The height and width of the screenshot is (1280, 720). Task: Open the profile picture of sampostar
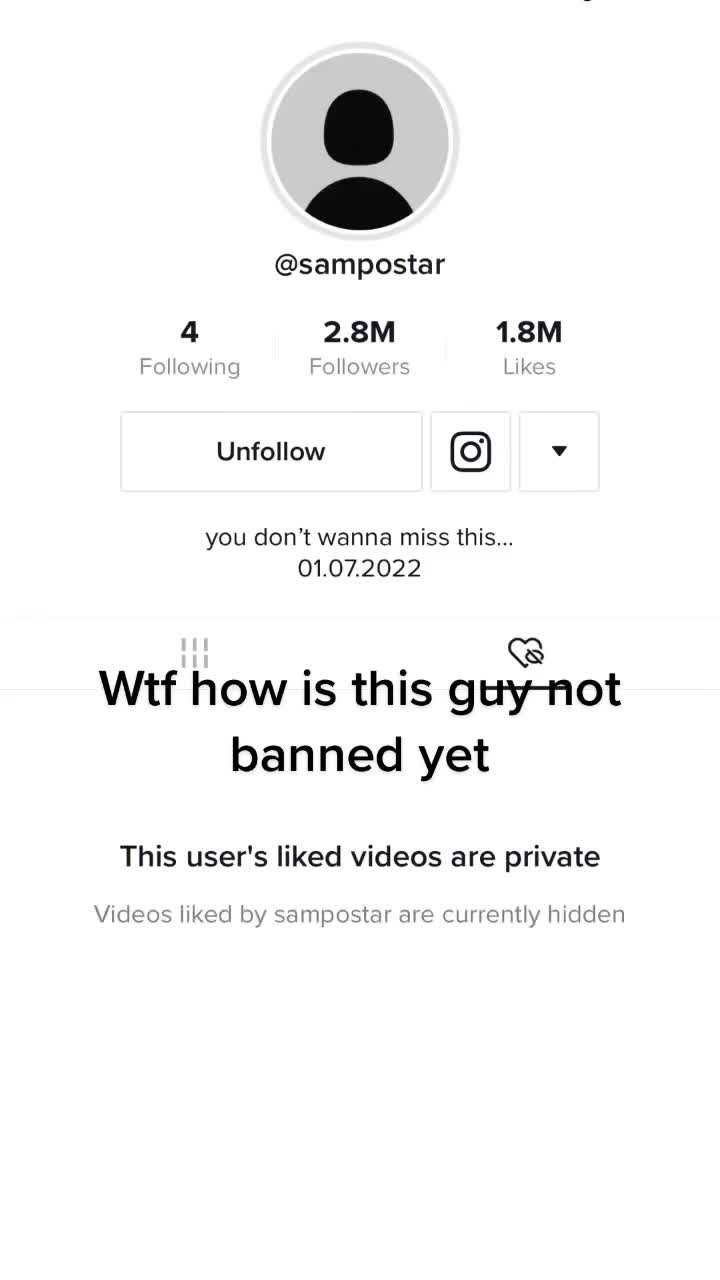[x=359, y=141]
